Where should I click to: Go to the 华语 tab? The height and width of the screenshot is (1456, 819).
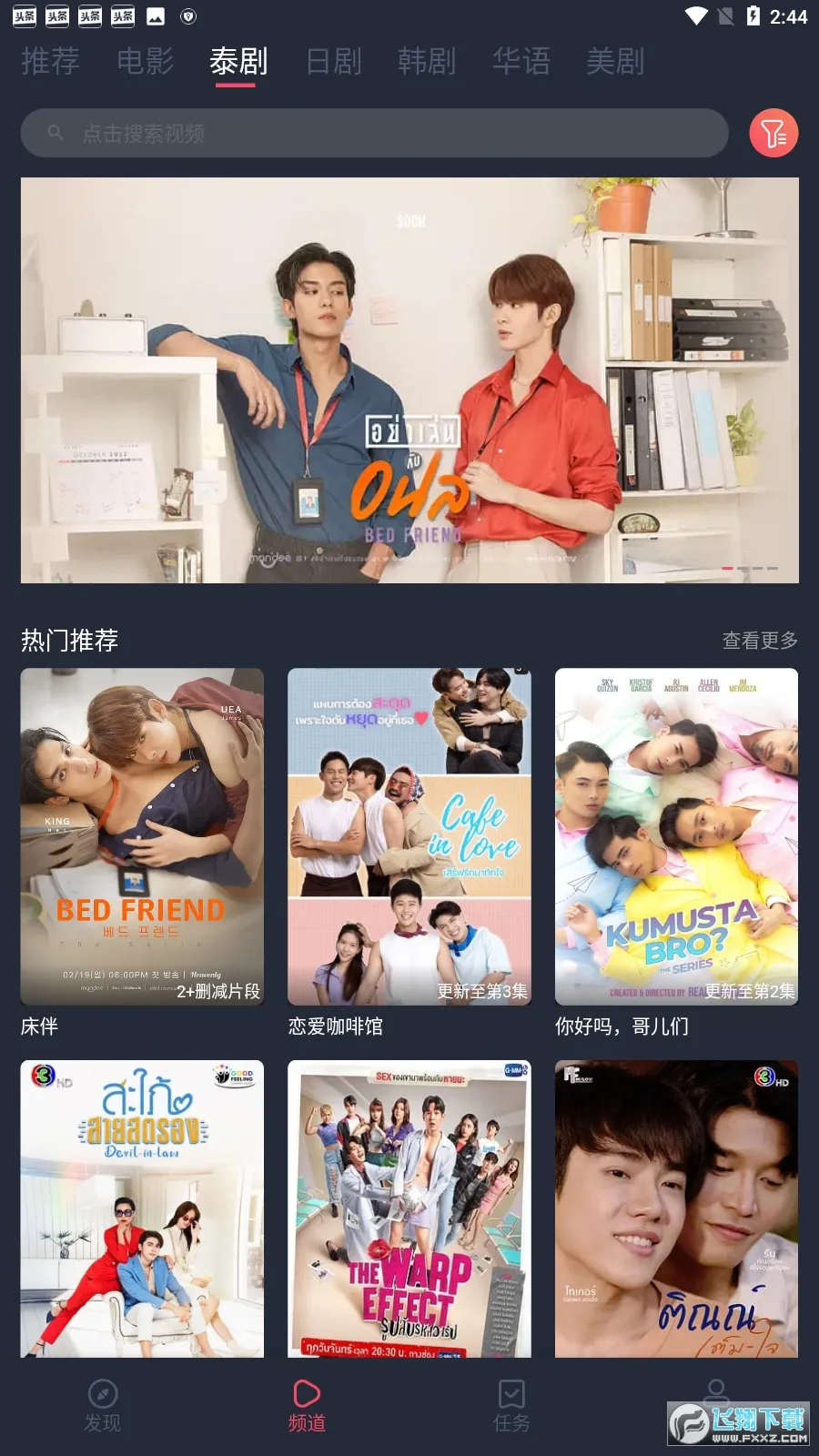(x=521, y=61)
